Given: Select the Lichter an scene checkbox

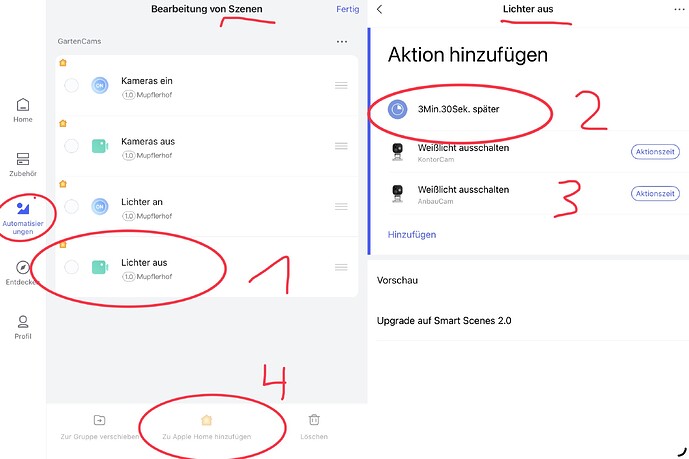Looking at the screenshot, I should (71, 207).
